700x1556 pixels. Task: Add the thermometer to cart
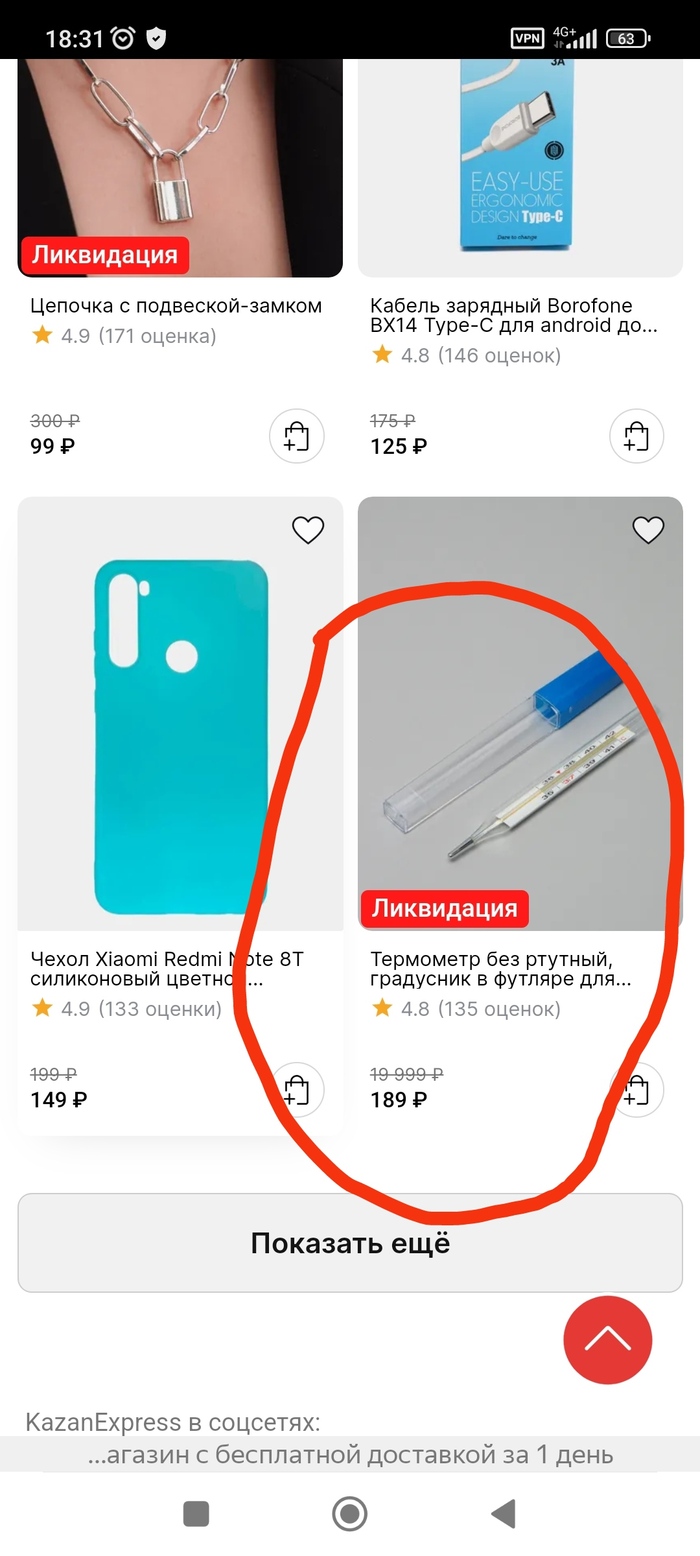637,1089
